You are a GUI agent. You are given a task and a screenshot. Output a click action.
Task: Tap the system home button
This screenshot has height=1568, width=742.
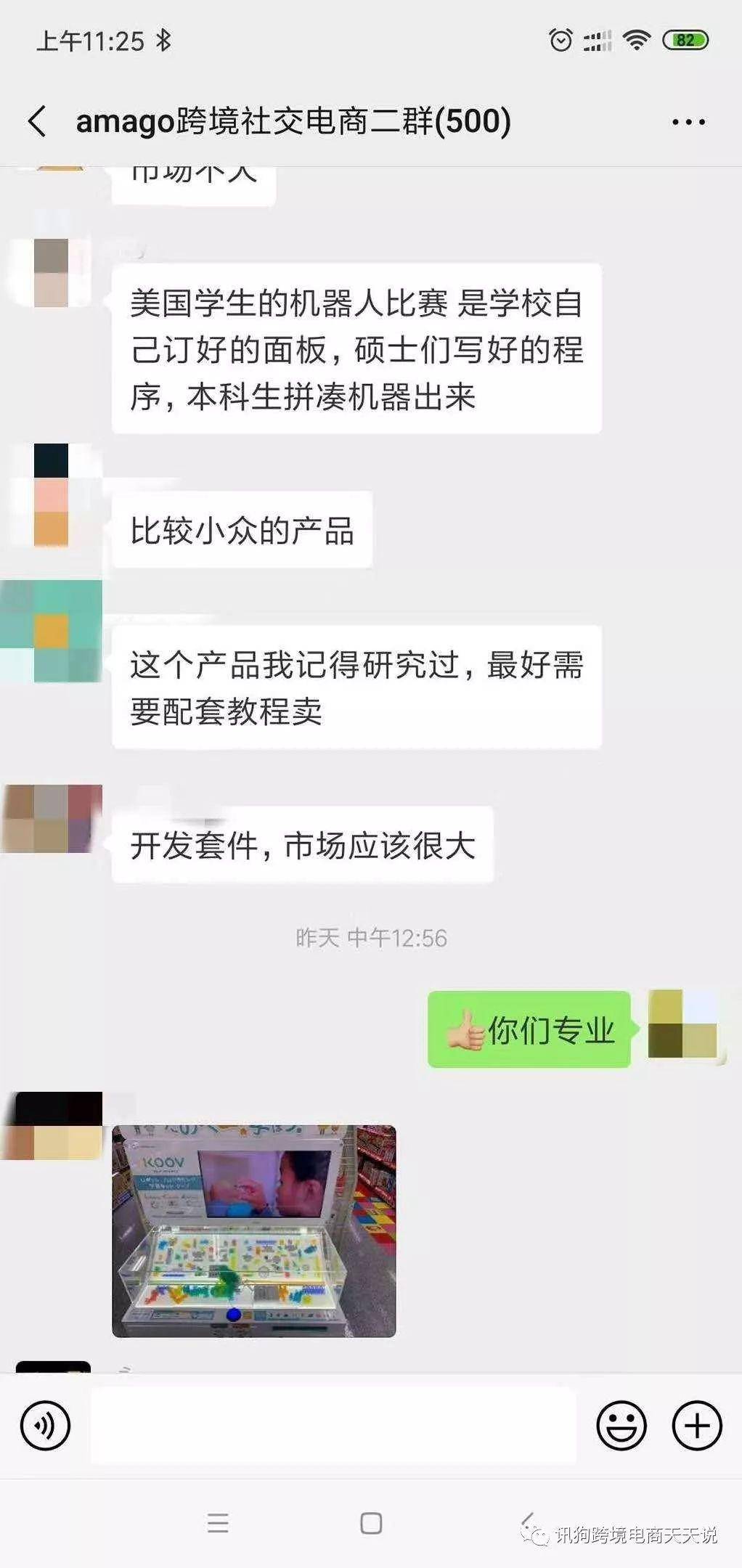(x=371, y=1523)
